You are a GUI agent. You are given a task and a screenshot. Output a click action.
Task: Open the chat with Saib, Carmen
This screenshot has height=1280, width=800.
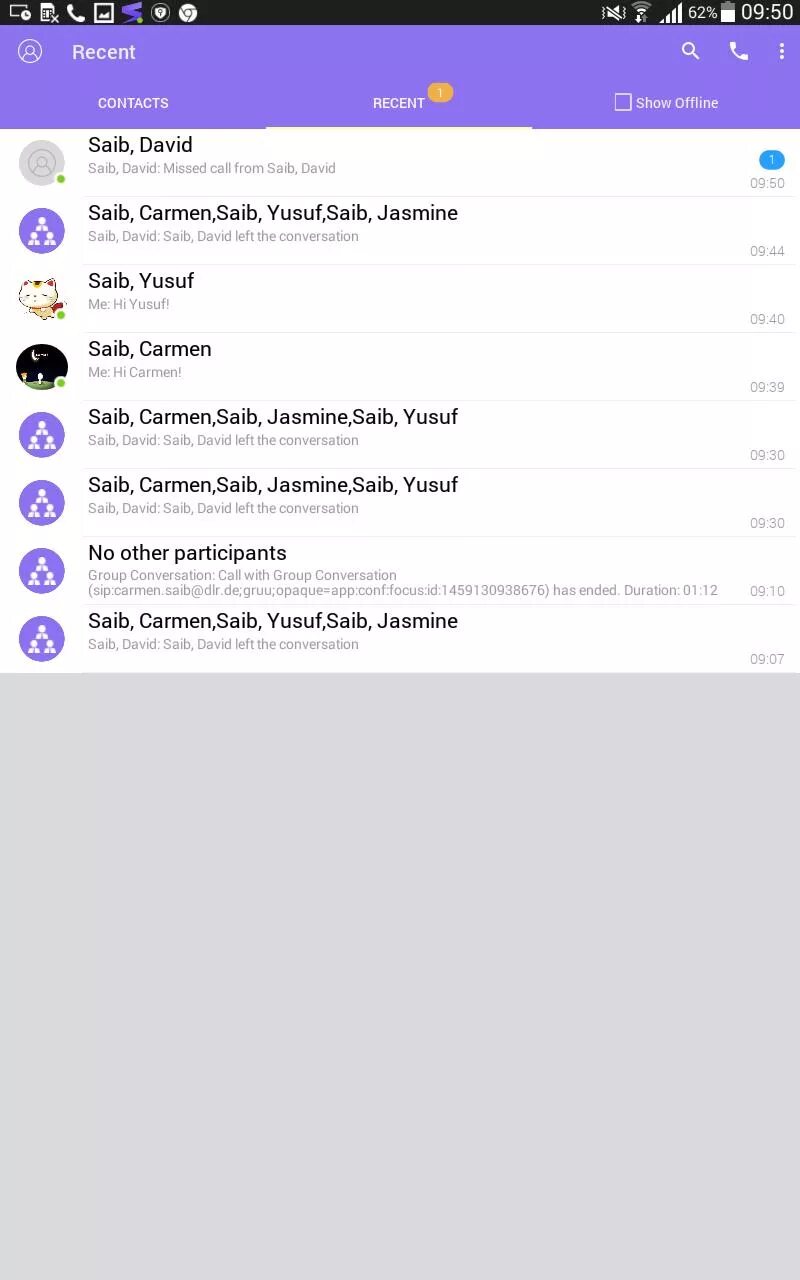[x=400, y=367]
